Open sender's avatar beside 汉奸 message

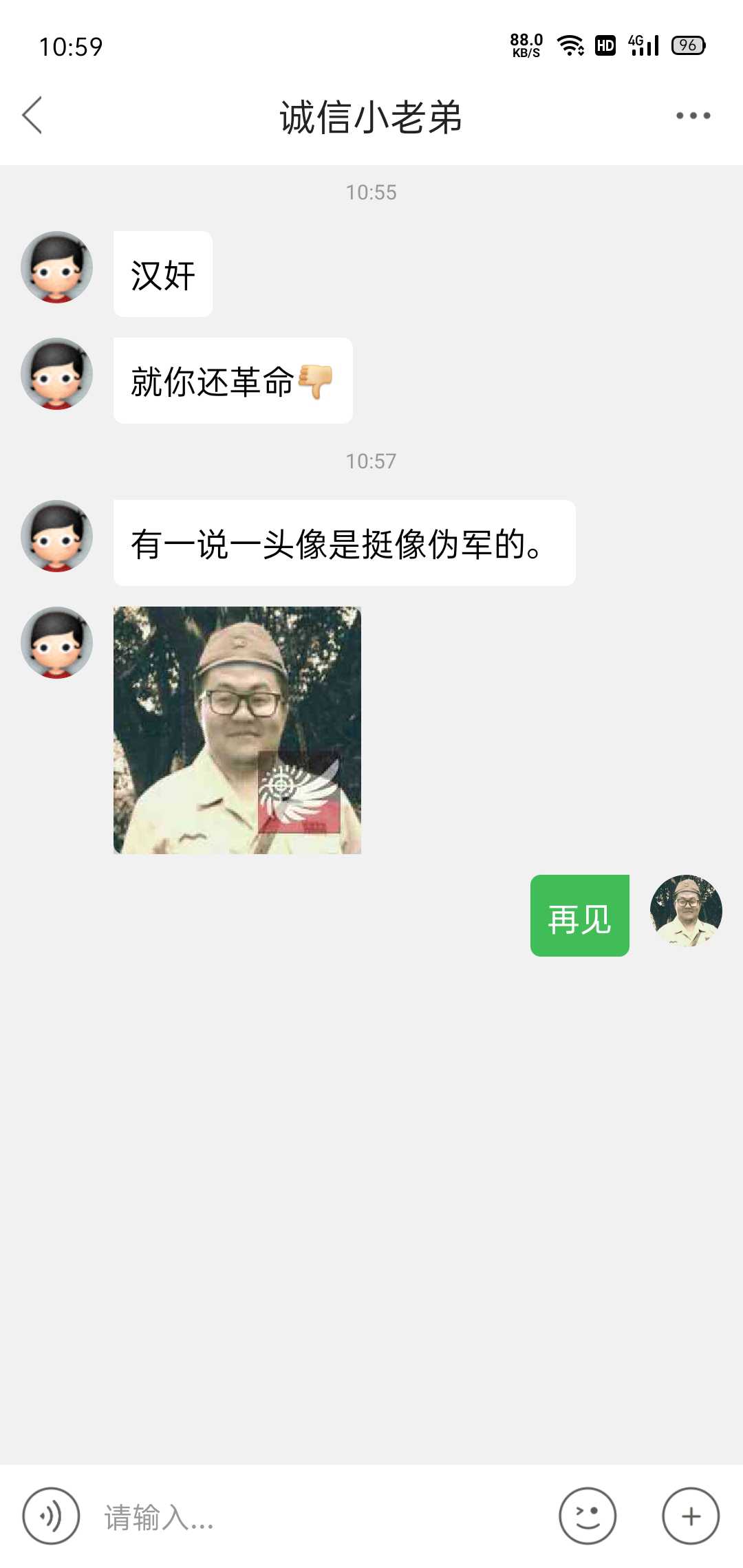(56, 267)
